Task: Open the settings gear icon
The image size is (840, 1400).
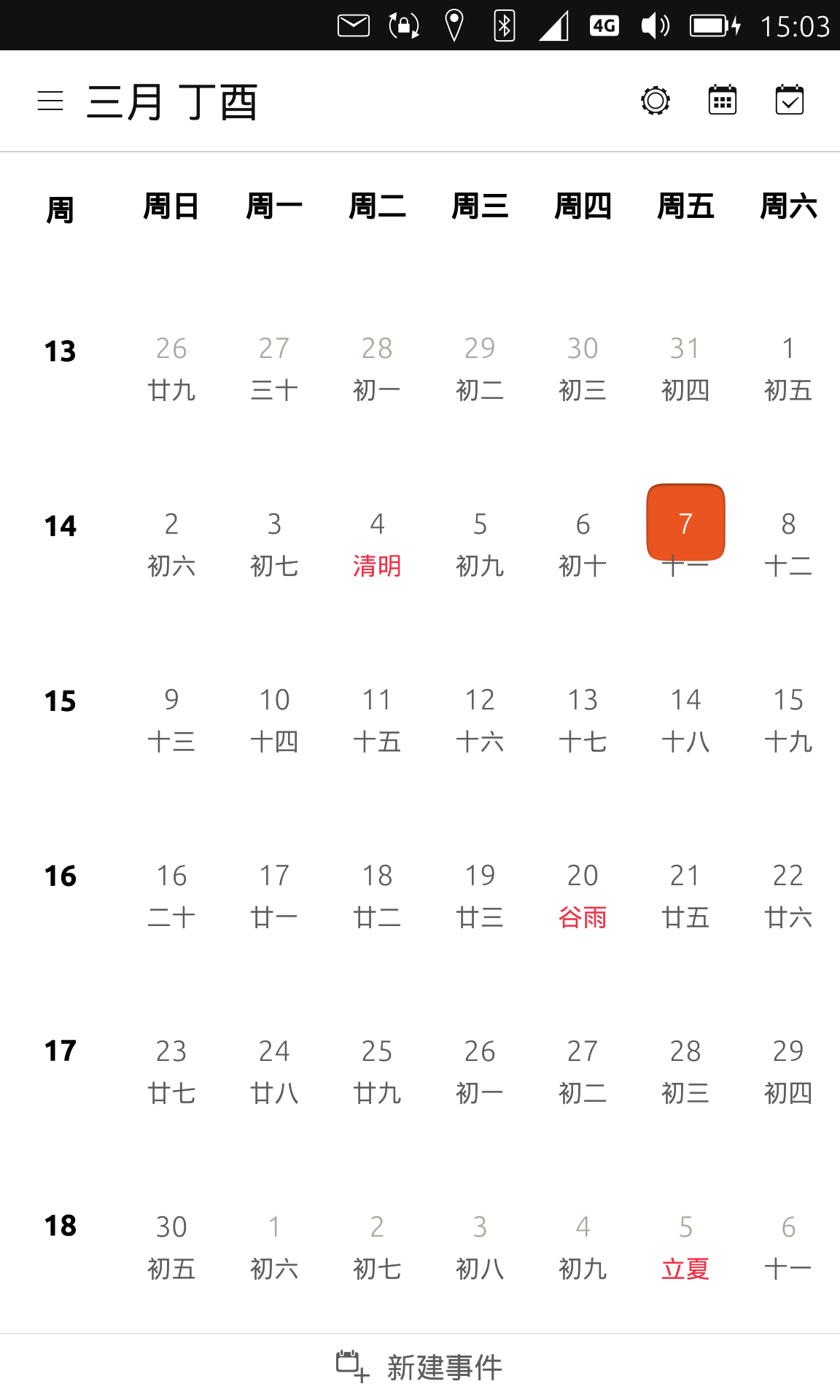Action: tap(656, 101)
